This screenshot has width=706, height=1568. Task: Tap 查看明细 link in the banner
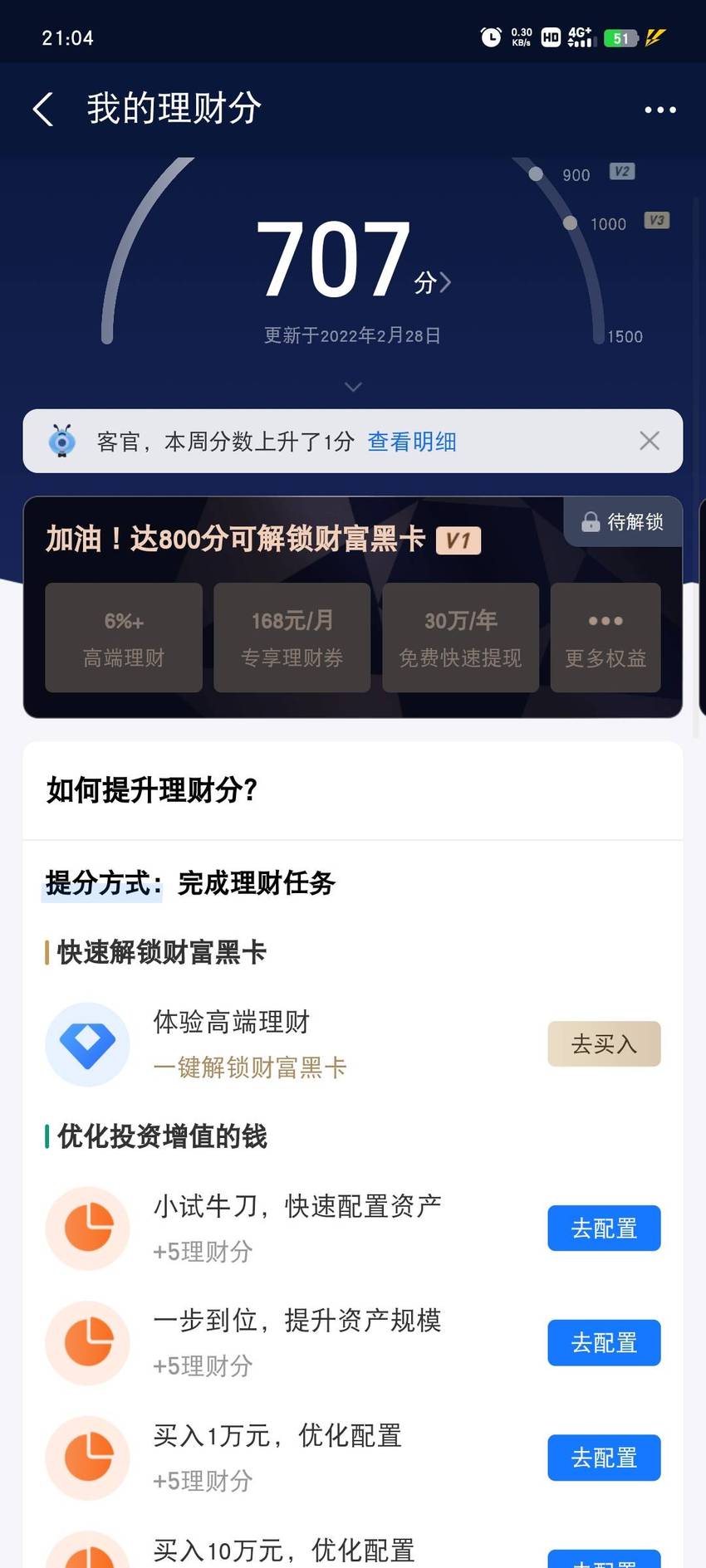(x=412, y=442)
